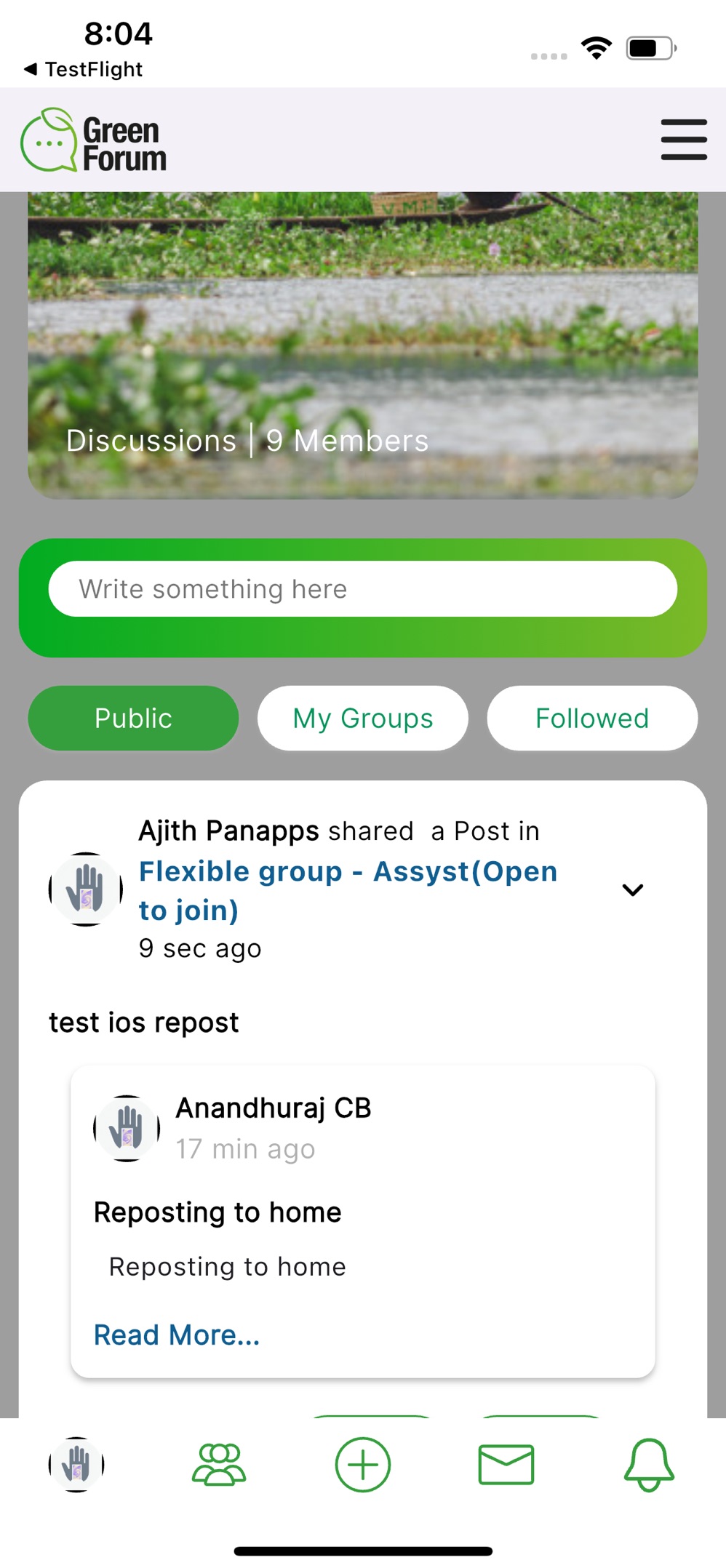Return to TestFlight via back link

pyautogui.click(x=83, y=69)
